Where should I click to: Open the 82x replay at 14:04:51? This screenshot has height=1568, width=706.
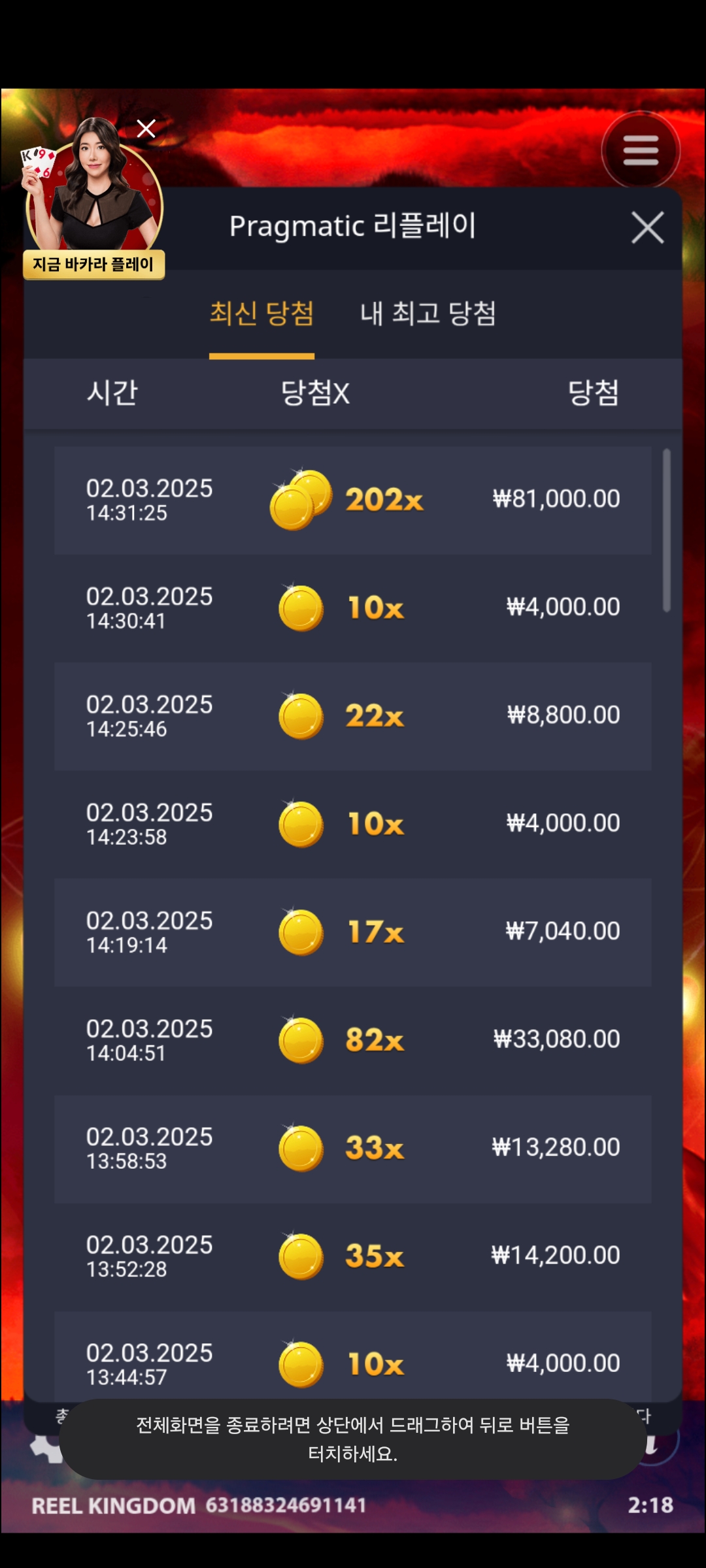[352, 1040]
